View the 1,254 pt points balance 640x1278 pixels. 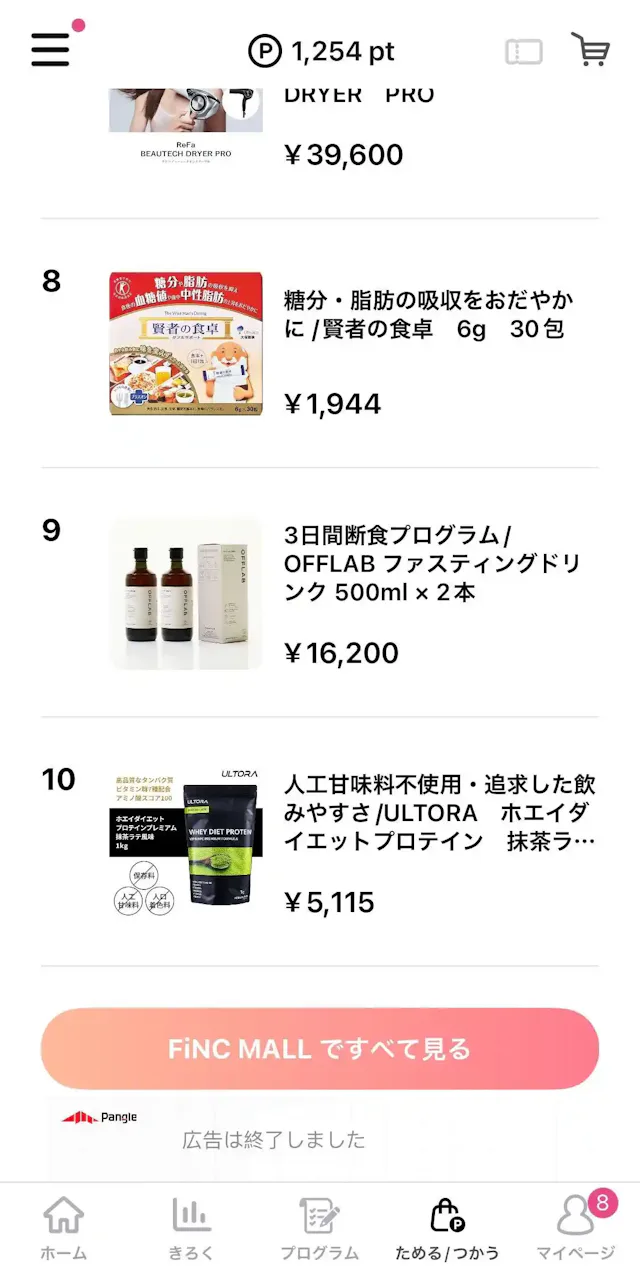tap(321, 51)
